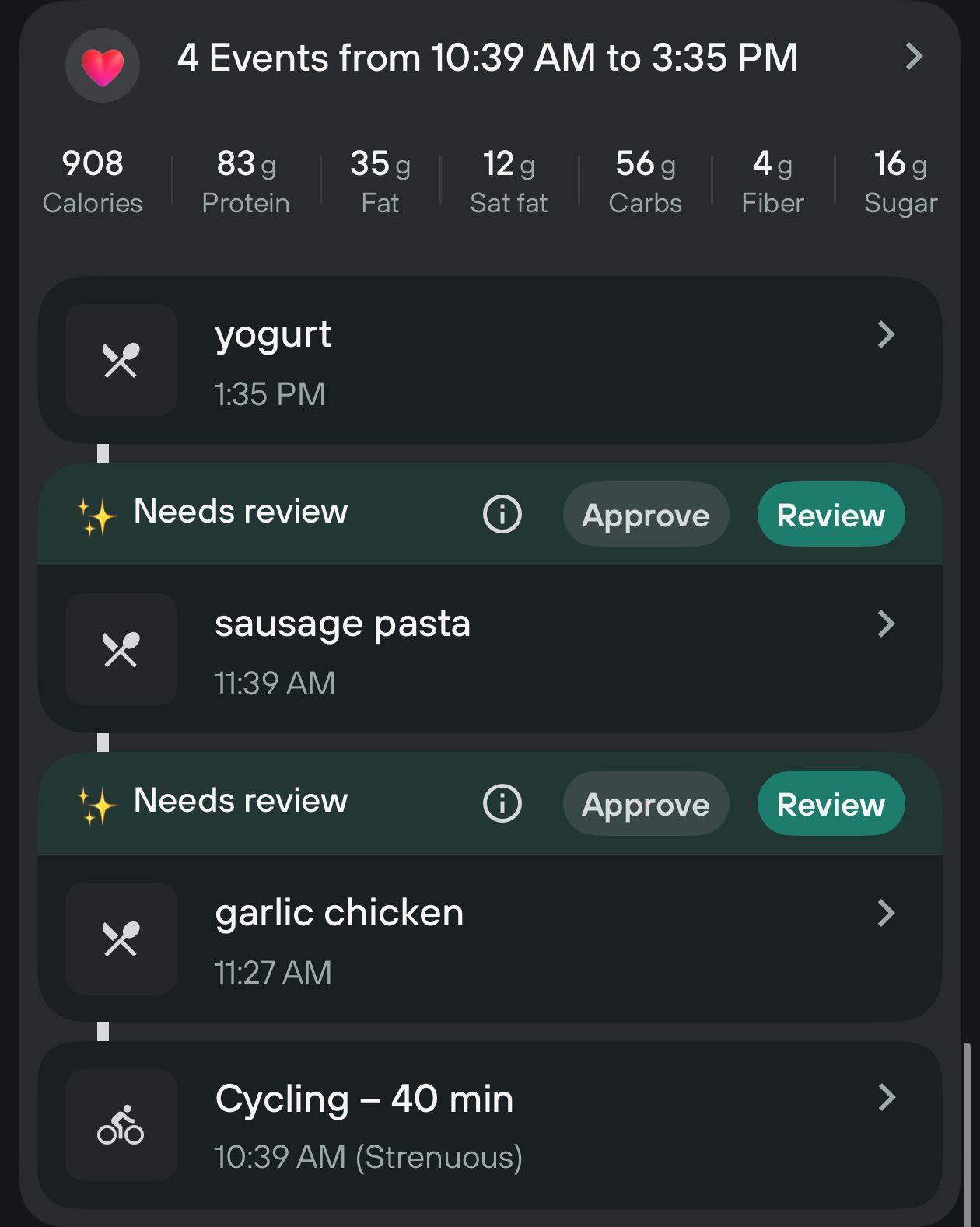
Task: Review the sausage pasta entry
Action: tap(831, 515)
